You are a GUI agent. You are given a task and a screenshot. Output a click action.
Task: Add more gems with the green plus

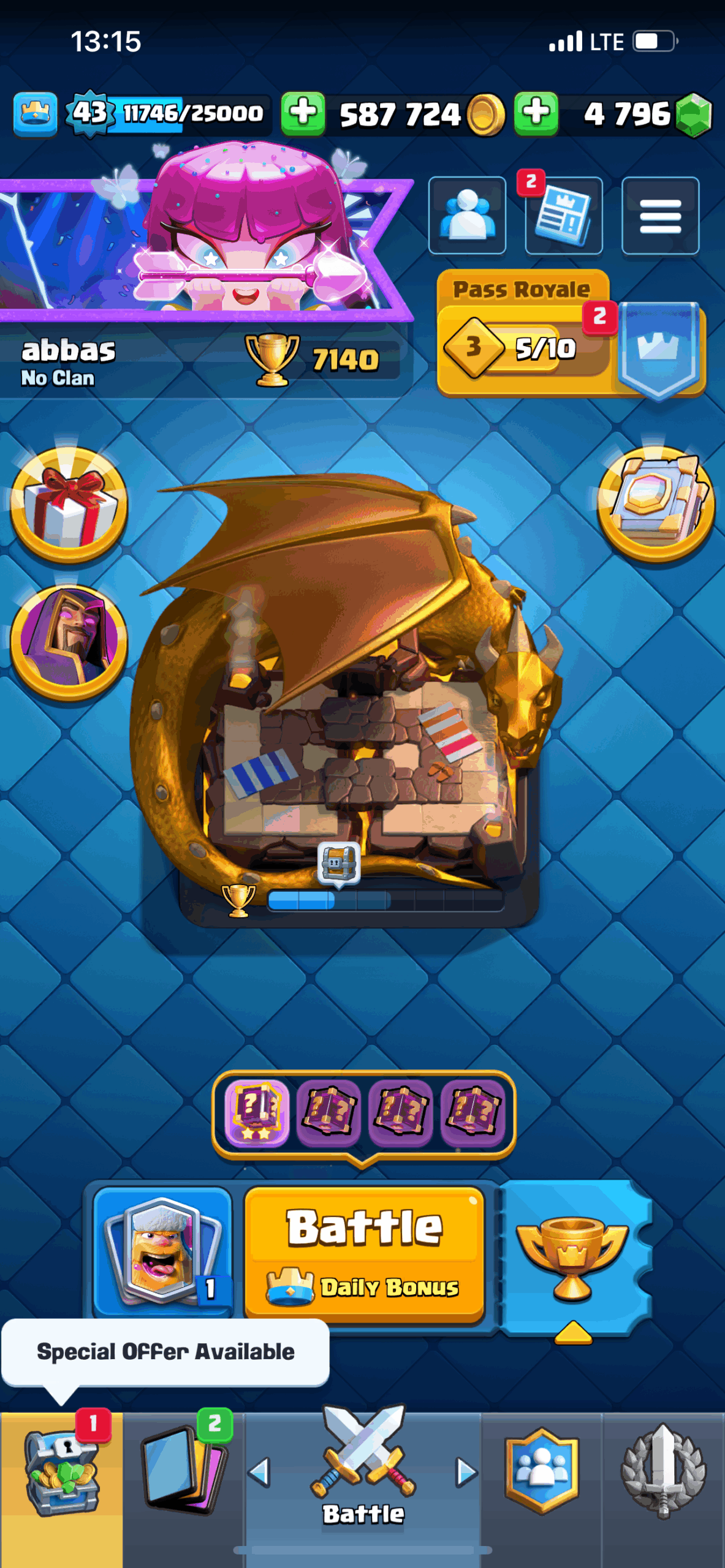tap(536, 113)
